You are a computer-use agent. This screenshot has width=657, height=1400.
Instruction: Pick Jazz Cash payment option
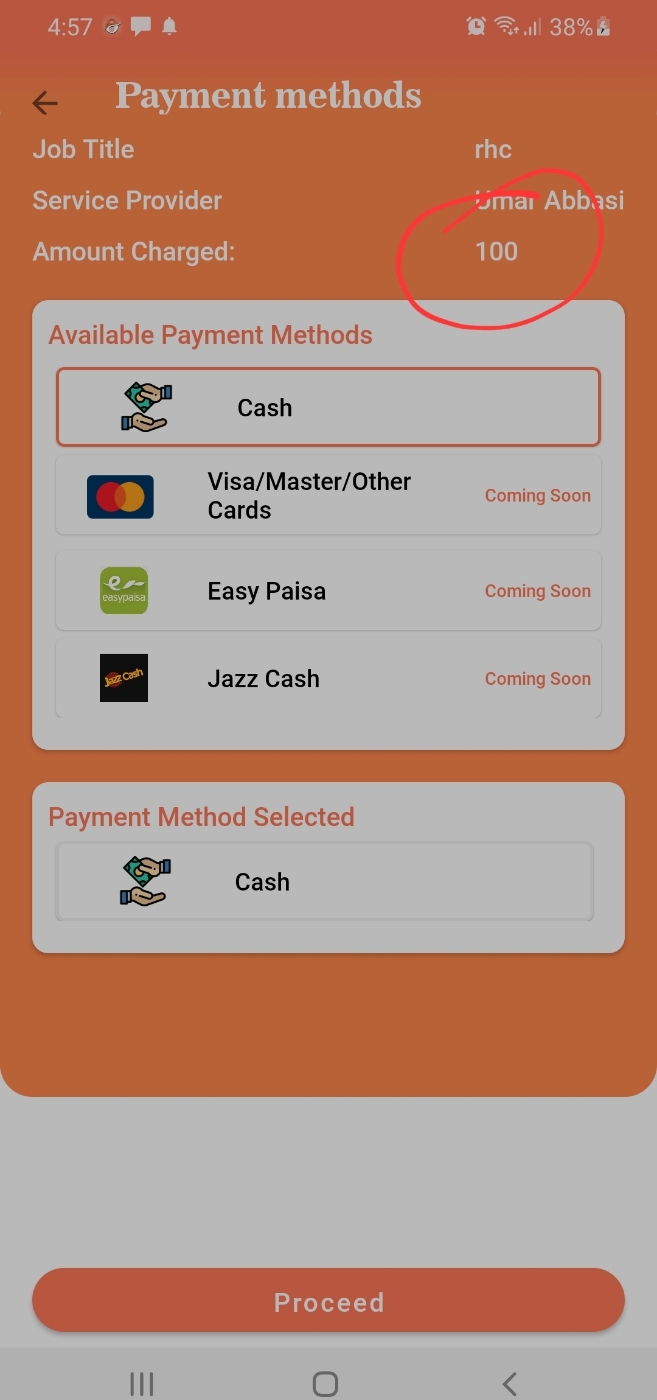[x=328, y=679]
